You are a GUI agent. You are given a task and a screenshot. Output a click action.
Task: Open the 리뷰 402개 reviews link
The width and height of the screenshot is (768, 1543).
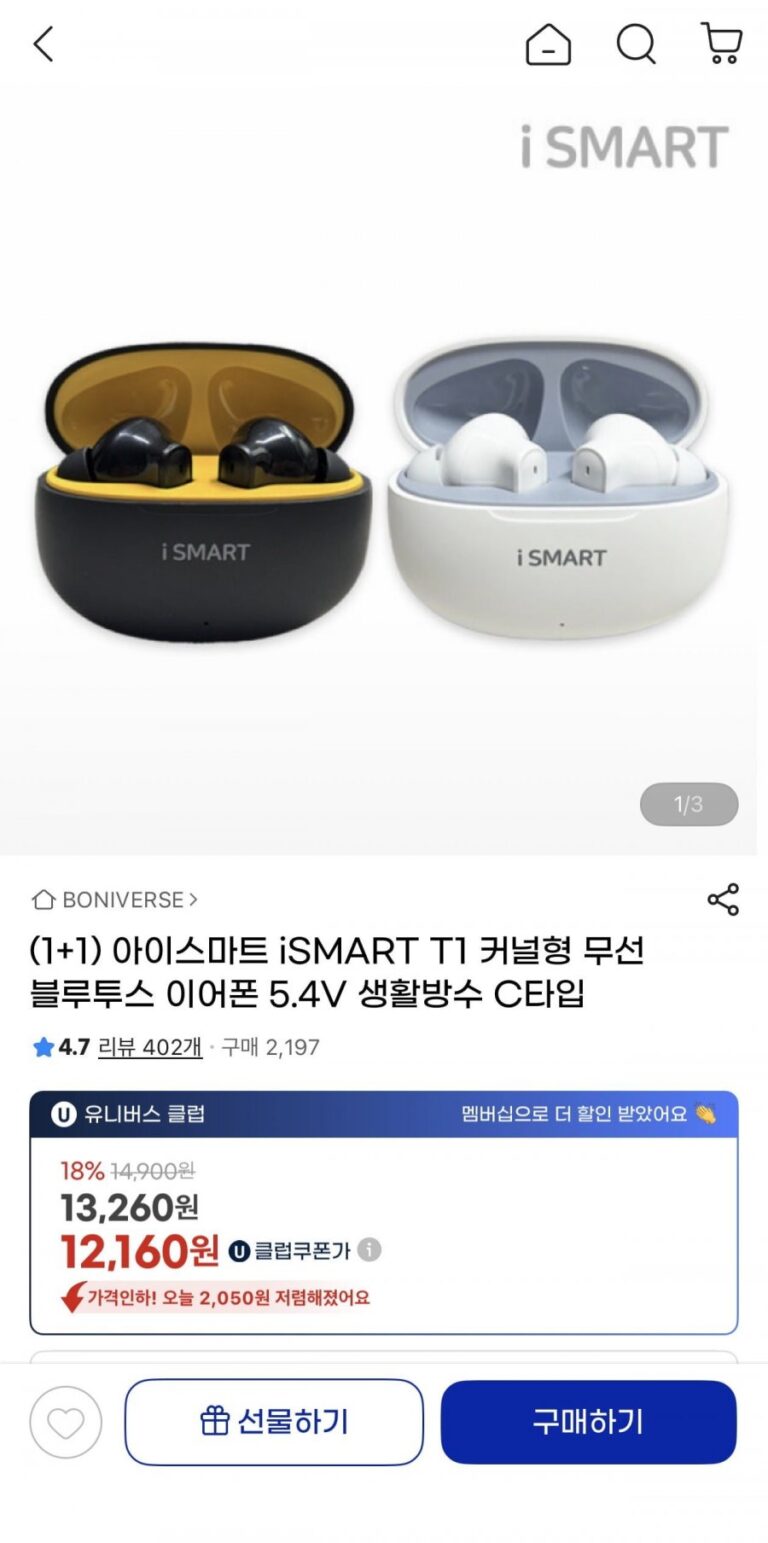click(150, 1047)
